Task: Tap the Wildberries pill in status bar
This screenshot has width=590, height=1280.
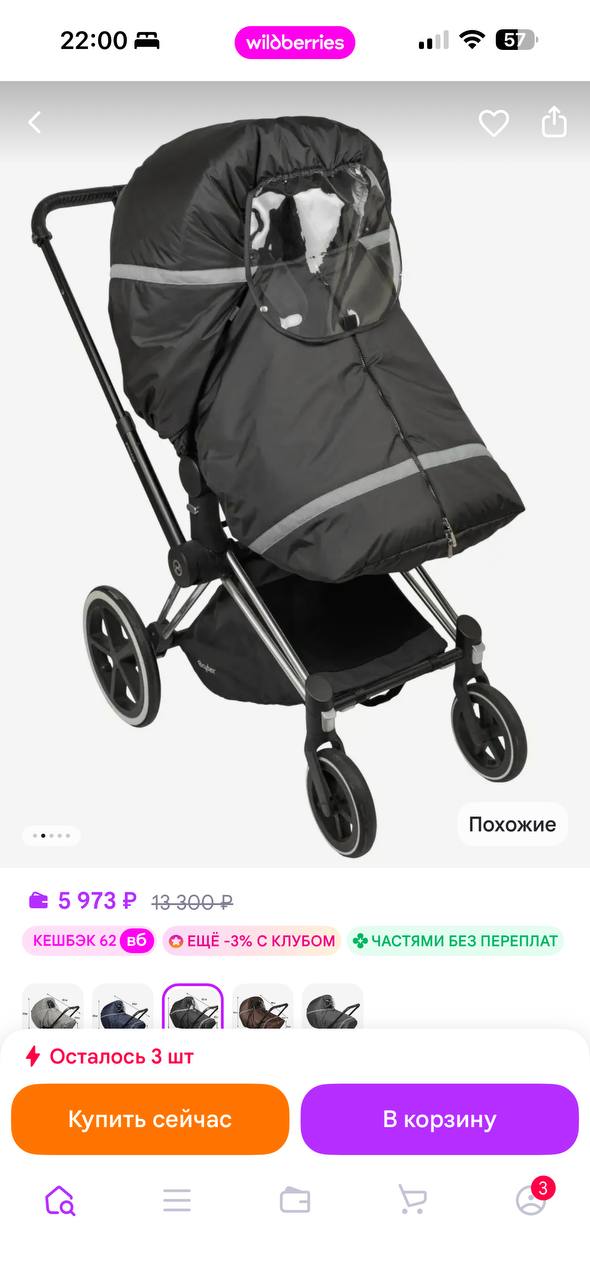Action: 295,42
